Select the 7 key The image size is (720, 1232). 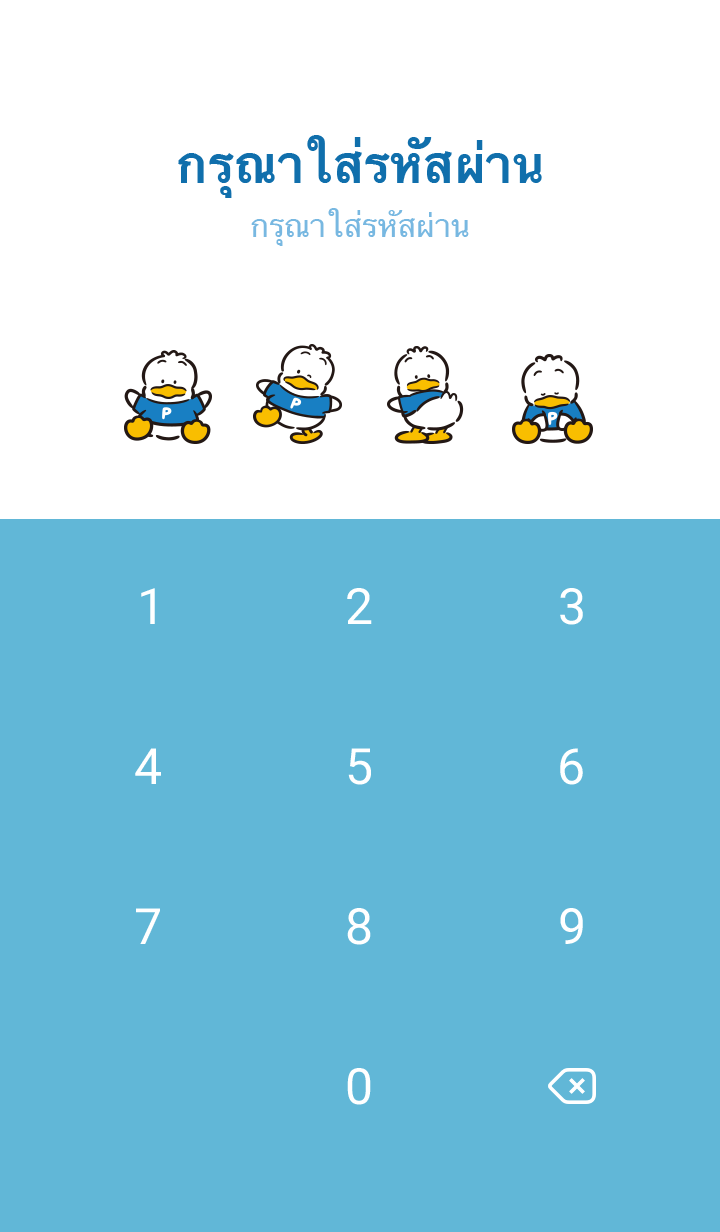pyautogui.click(x=148, y=927)
